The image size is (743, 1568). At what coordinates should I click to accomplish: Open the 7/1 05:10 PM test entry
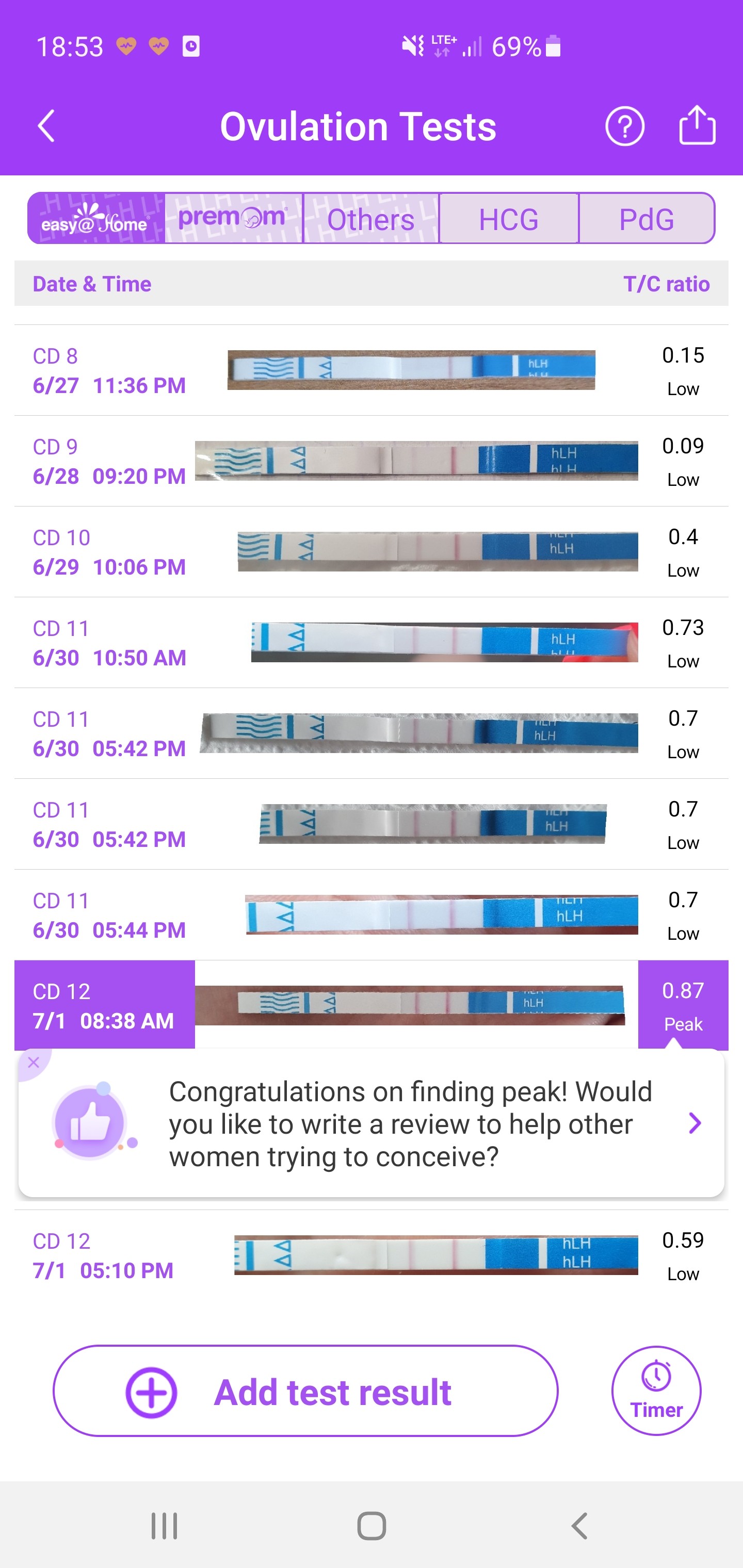pos(370,1255)
